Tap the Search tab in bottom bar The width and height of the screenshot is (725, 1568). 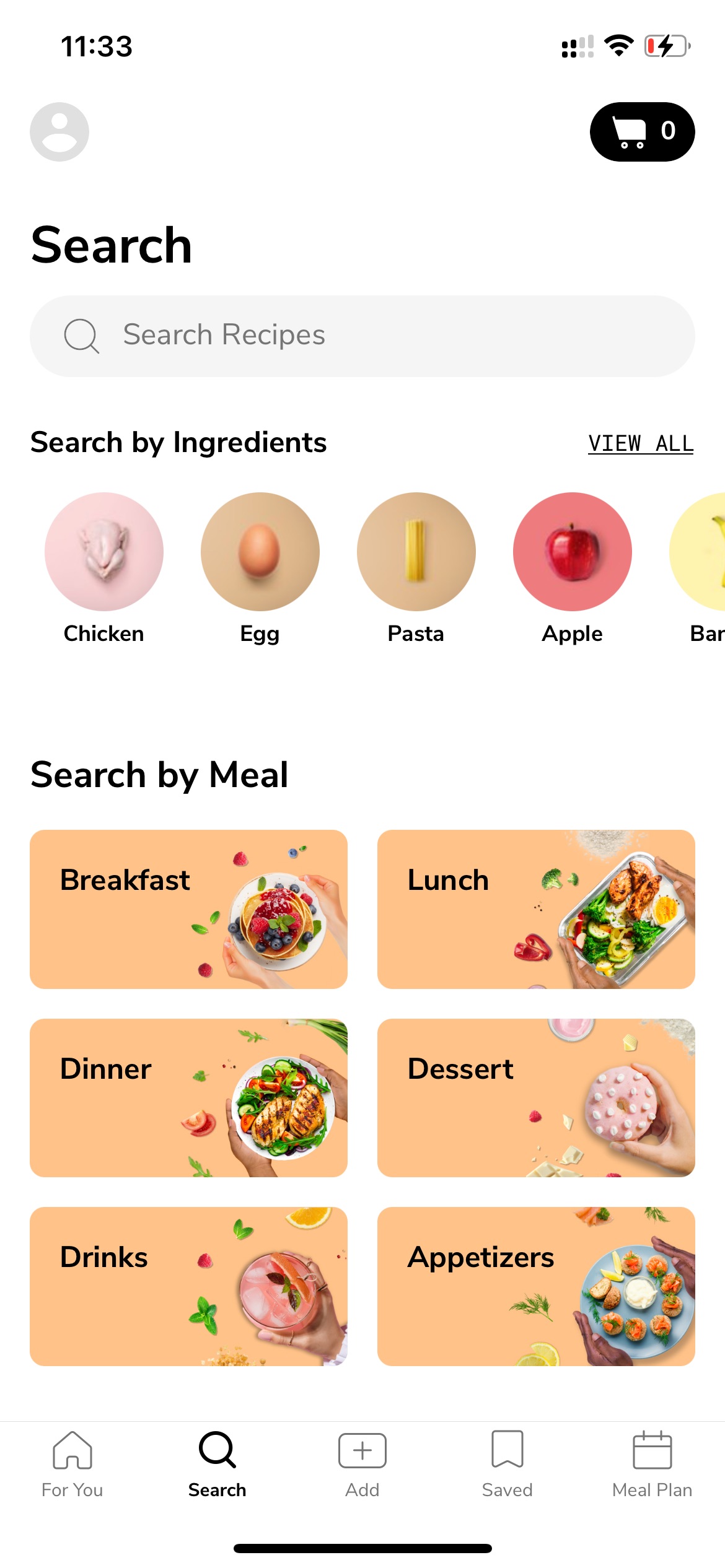(217, 1465)
